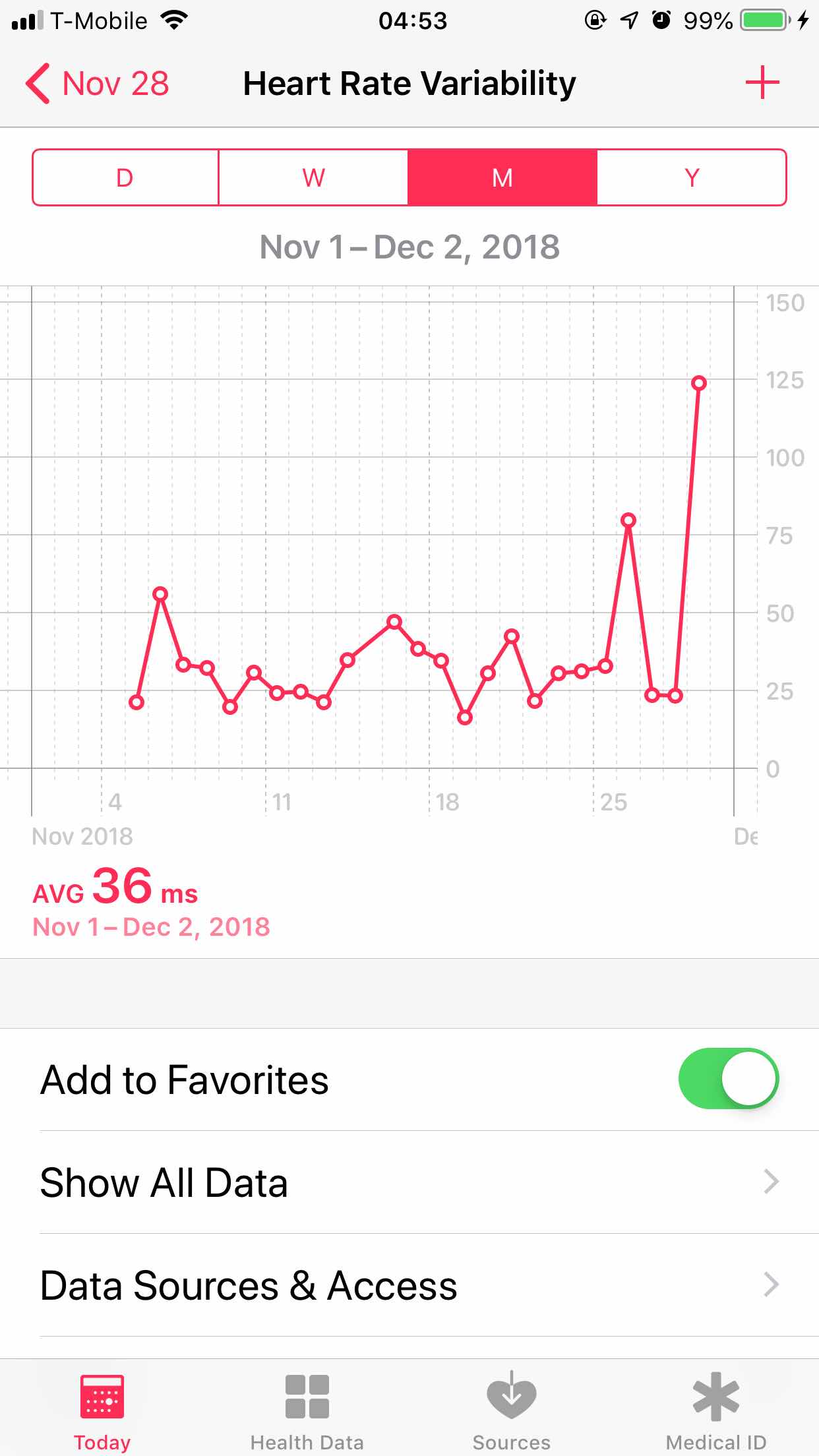Turn off Add to Favorites
This screenshot has height=1456, width=819.
728,1079
